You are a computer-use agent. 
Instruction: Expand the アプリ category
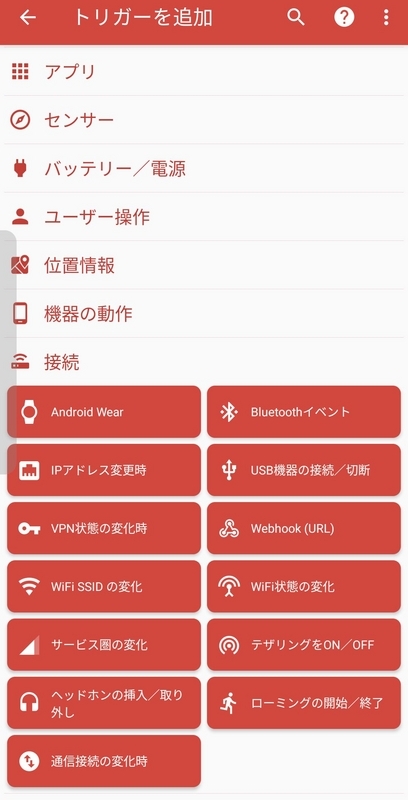point(204,71)
